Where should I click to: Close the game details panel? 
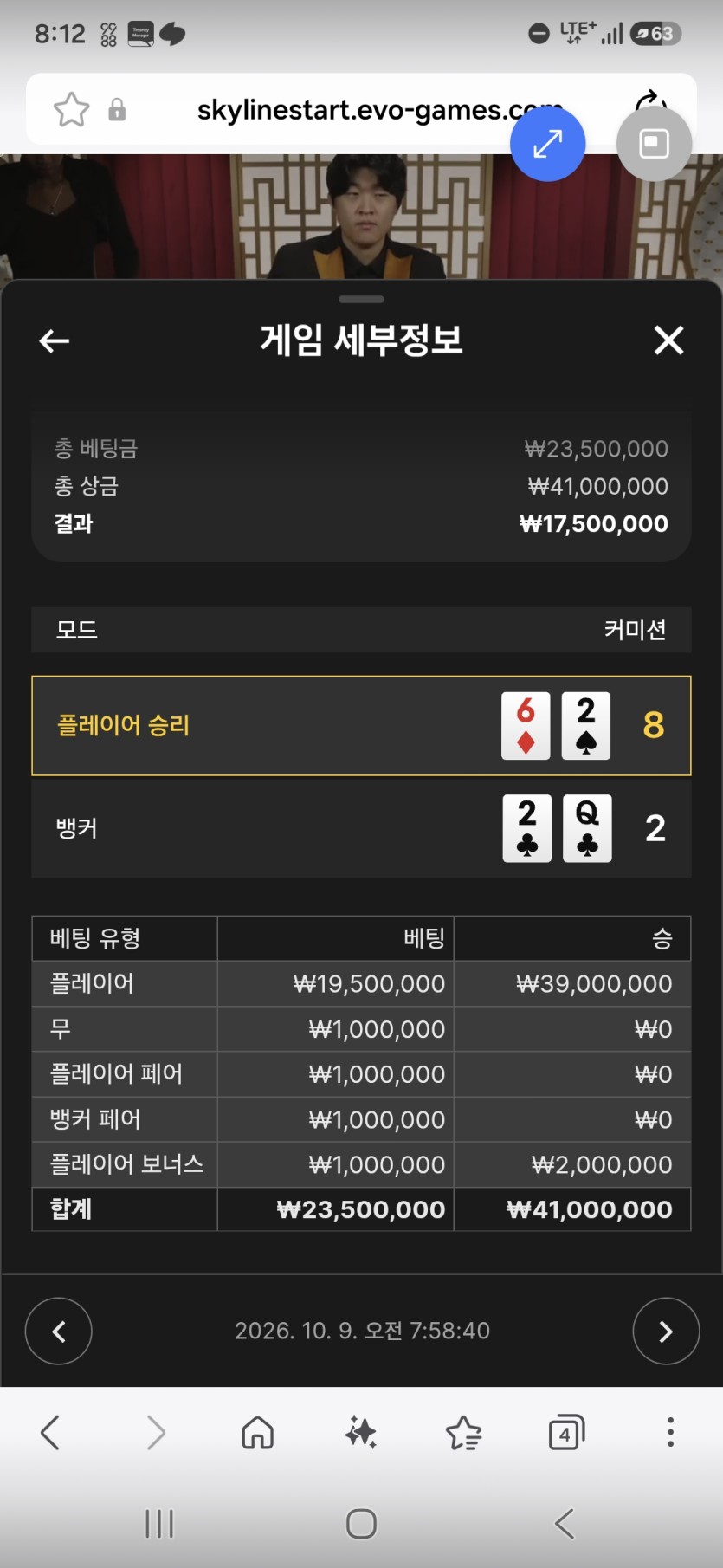(668, 340)
